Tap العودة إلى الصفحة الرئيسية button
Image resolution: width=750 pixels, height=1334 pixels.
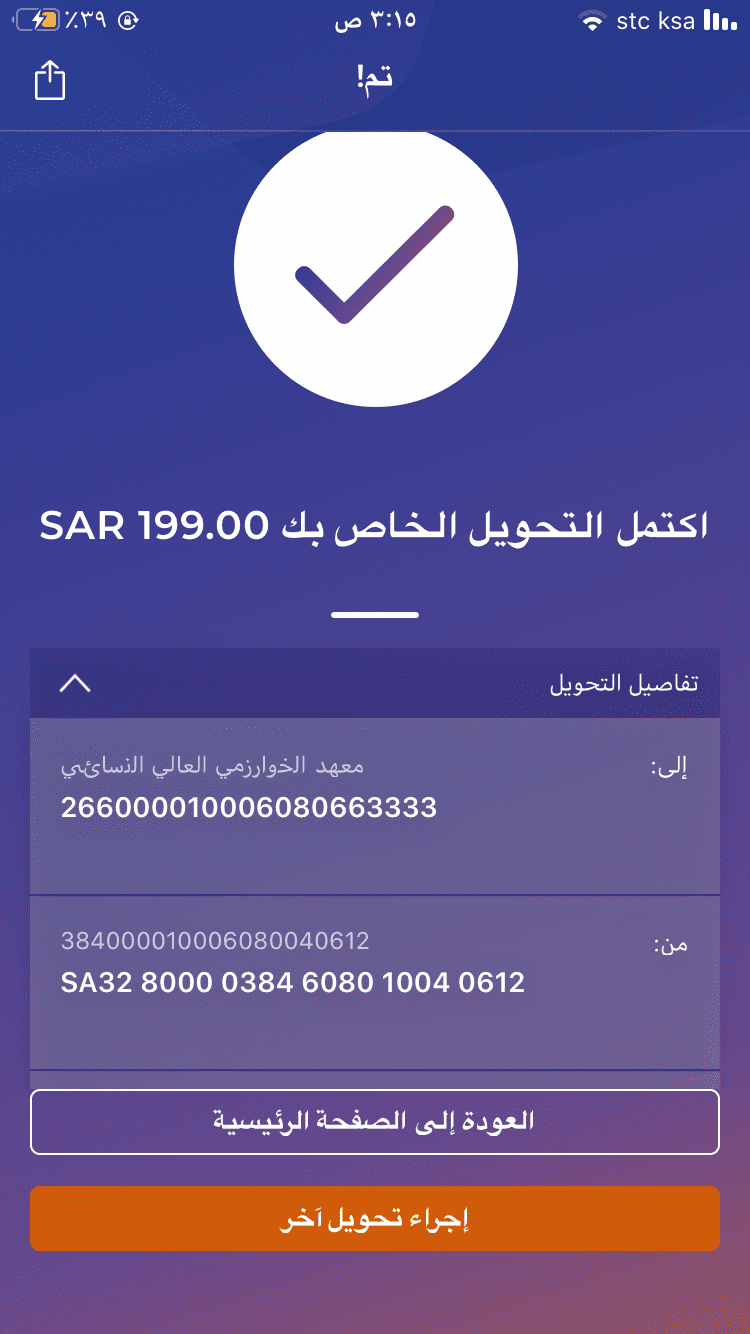click(374, 1121)
